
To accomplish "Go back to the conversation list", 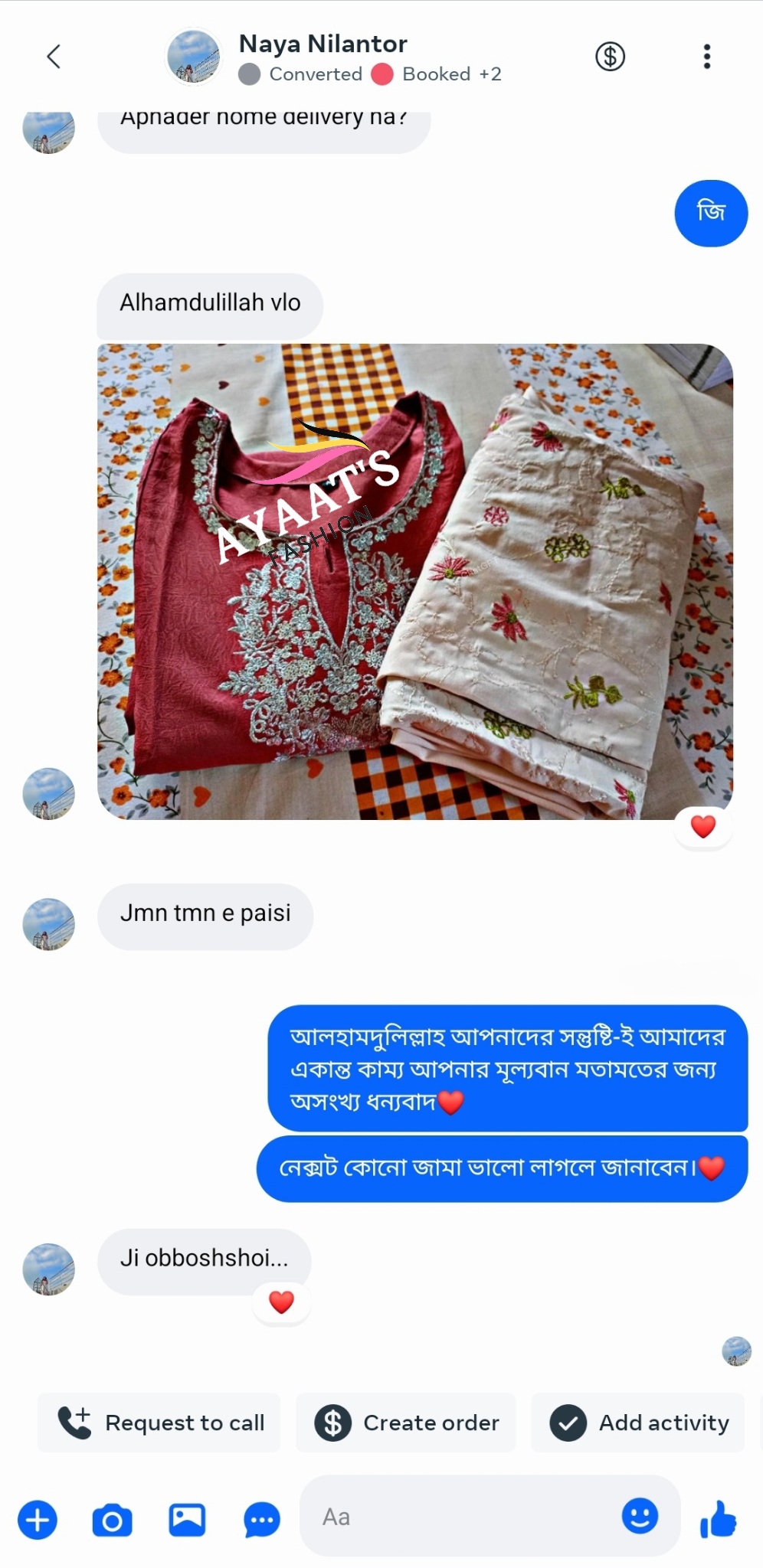I will 54,57.
